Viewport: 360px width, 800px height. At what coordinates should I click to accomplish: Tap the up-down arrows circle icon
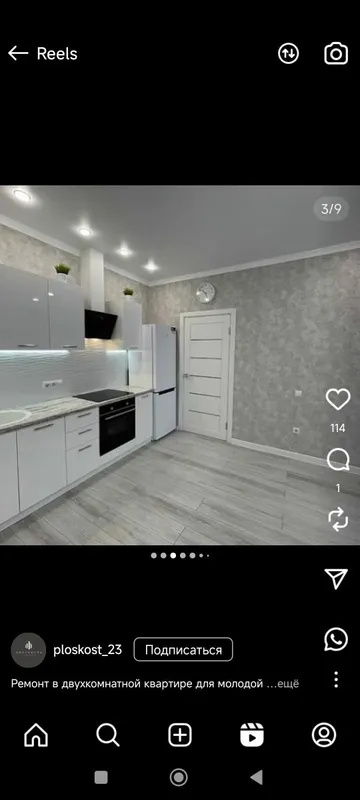point(289,54)
